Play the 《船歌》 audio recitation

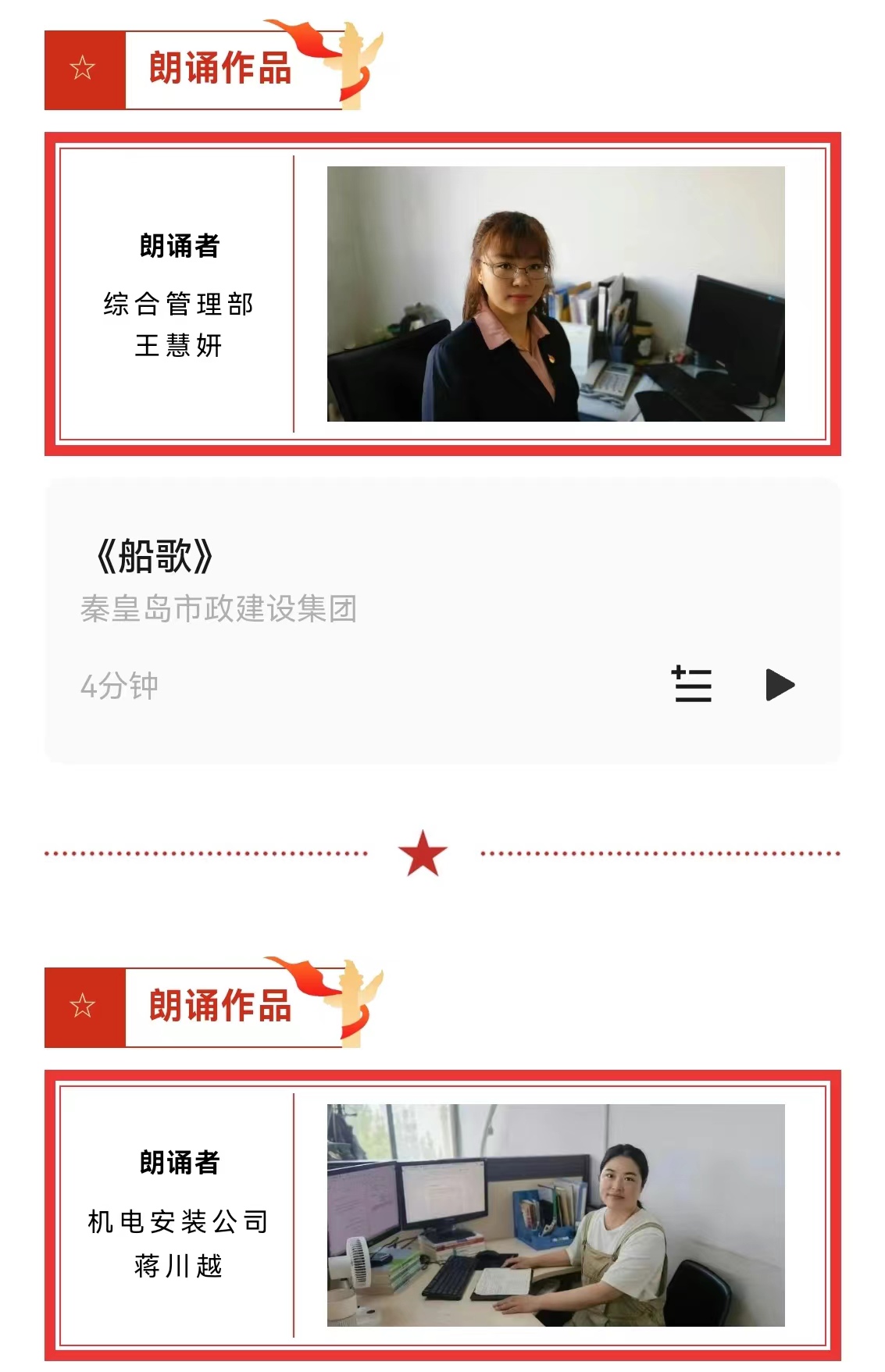pyautogui.click(x=779, y=685)
